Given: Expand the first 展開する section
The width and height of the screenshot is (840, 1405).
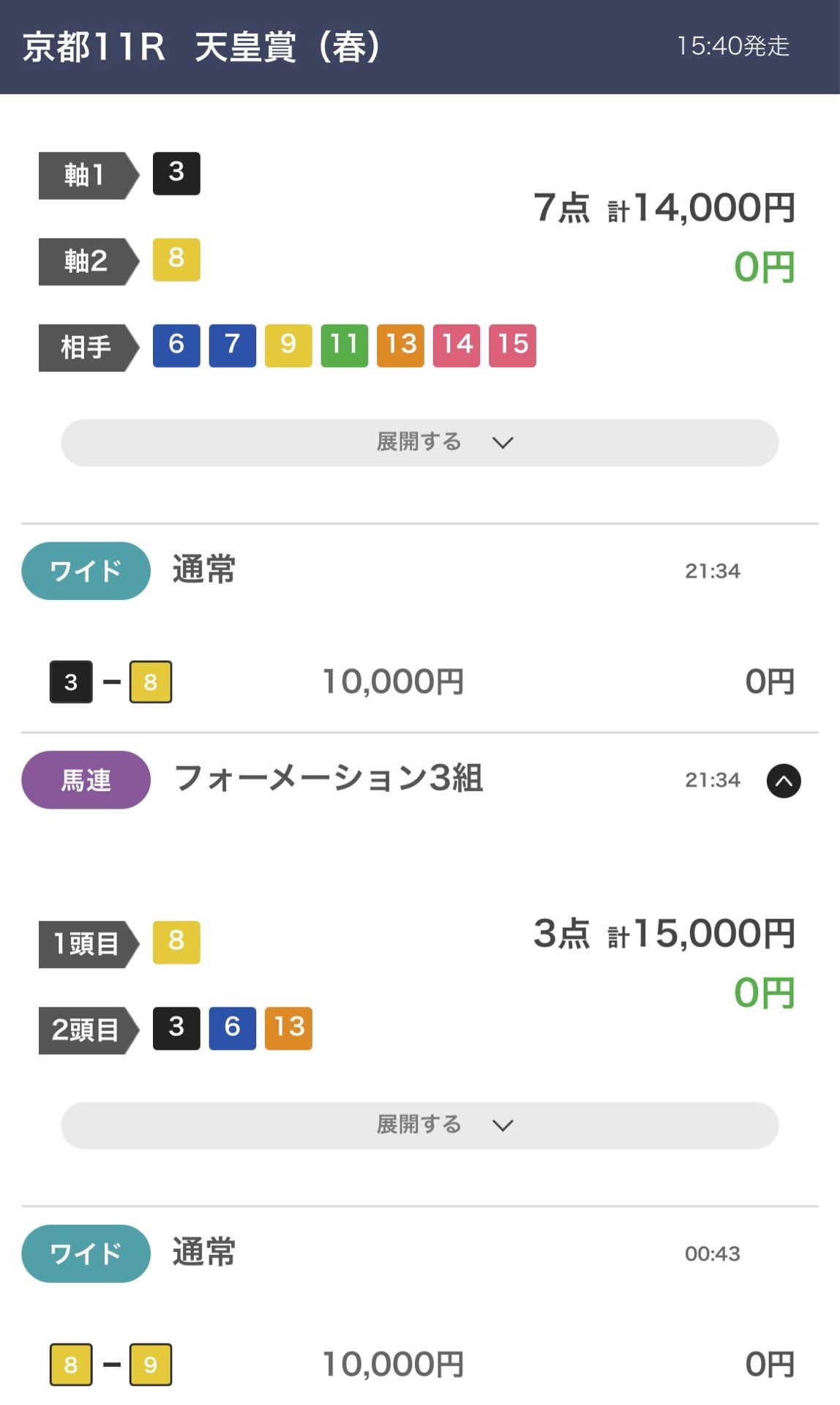Looking at the screenshot, I should 419,442.
